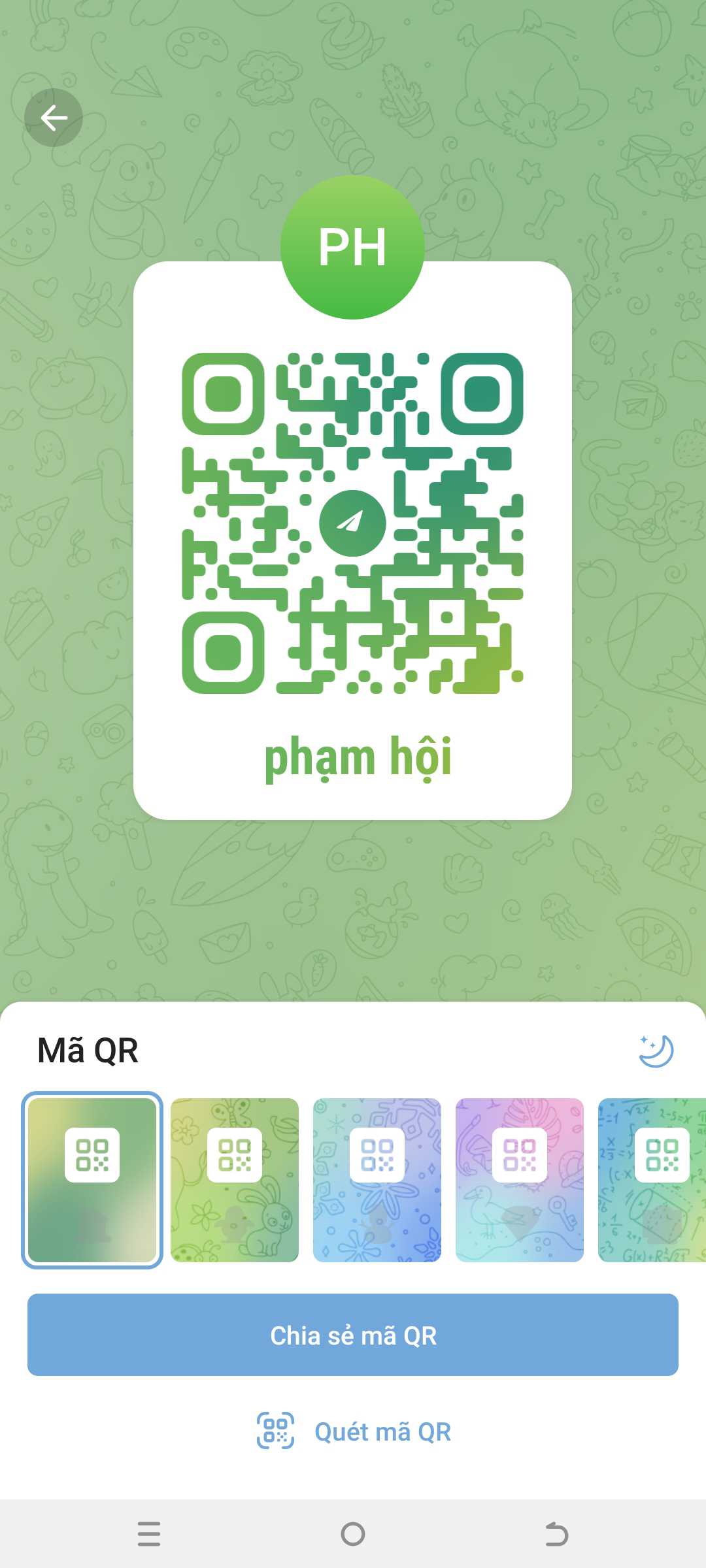Tap the Telegram paper plane logo in QR center
The height and width of the screenshot is (1568, 706).
click(352, 523)
